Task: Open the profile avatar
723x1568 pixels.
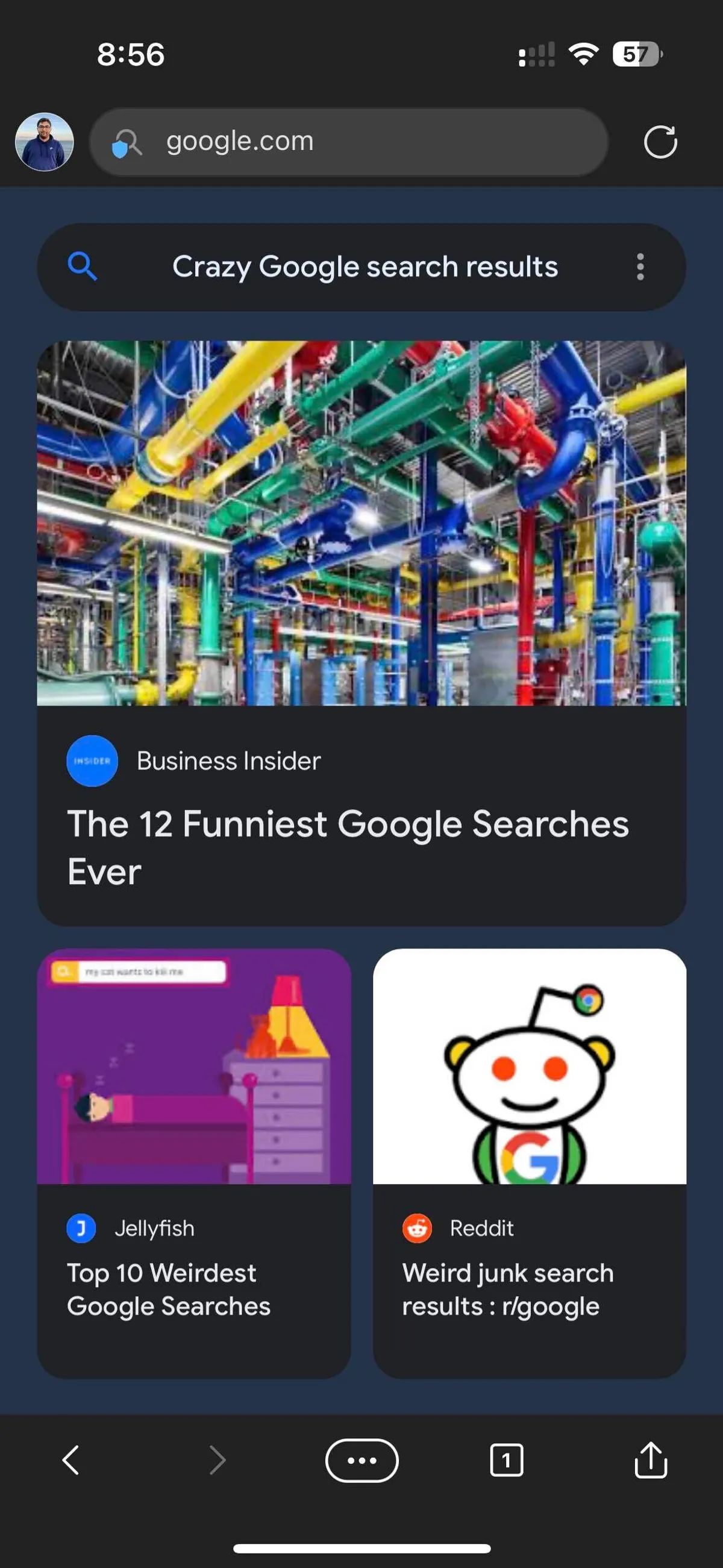Action: click(45, 142)
